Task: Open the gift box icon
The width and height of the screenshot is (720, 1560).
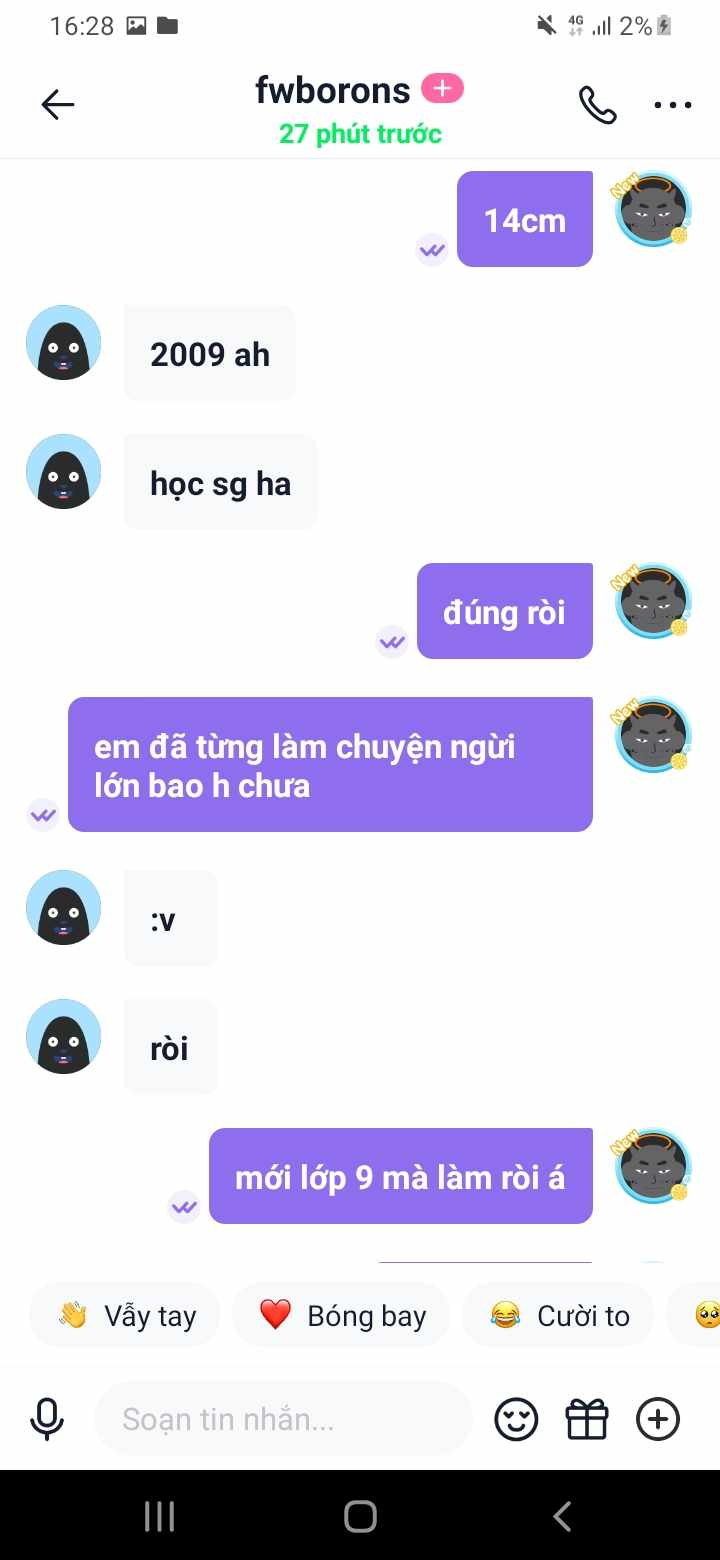Action: point(587,1419)
